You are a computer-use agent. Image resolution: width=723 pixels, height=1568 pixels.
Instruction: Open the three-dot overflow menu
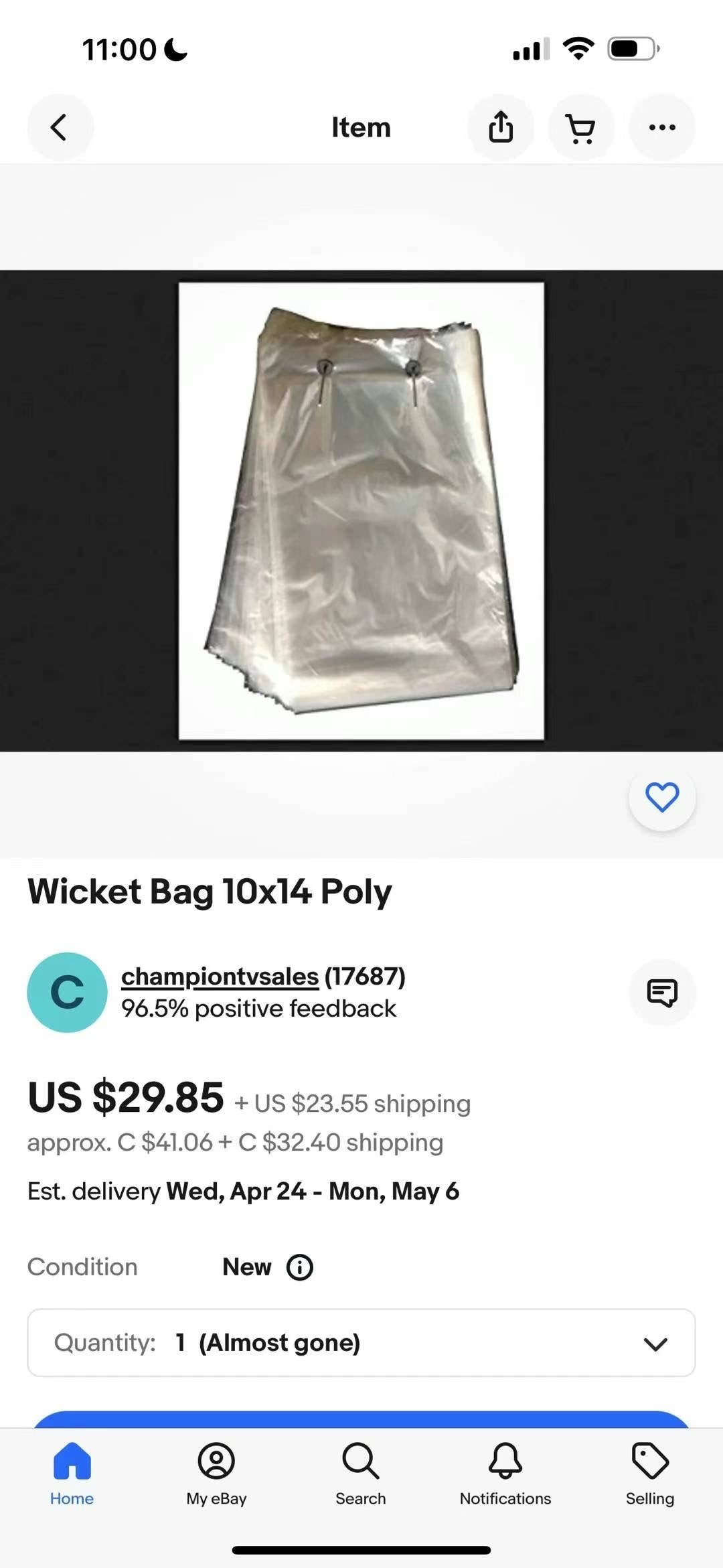[662, 127]
